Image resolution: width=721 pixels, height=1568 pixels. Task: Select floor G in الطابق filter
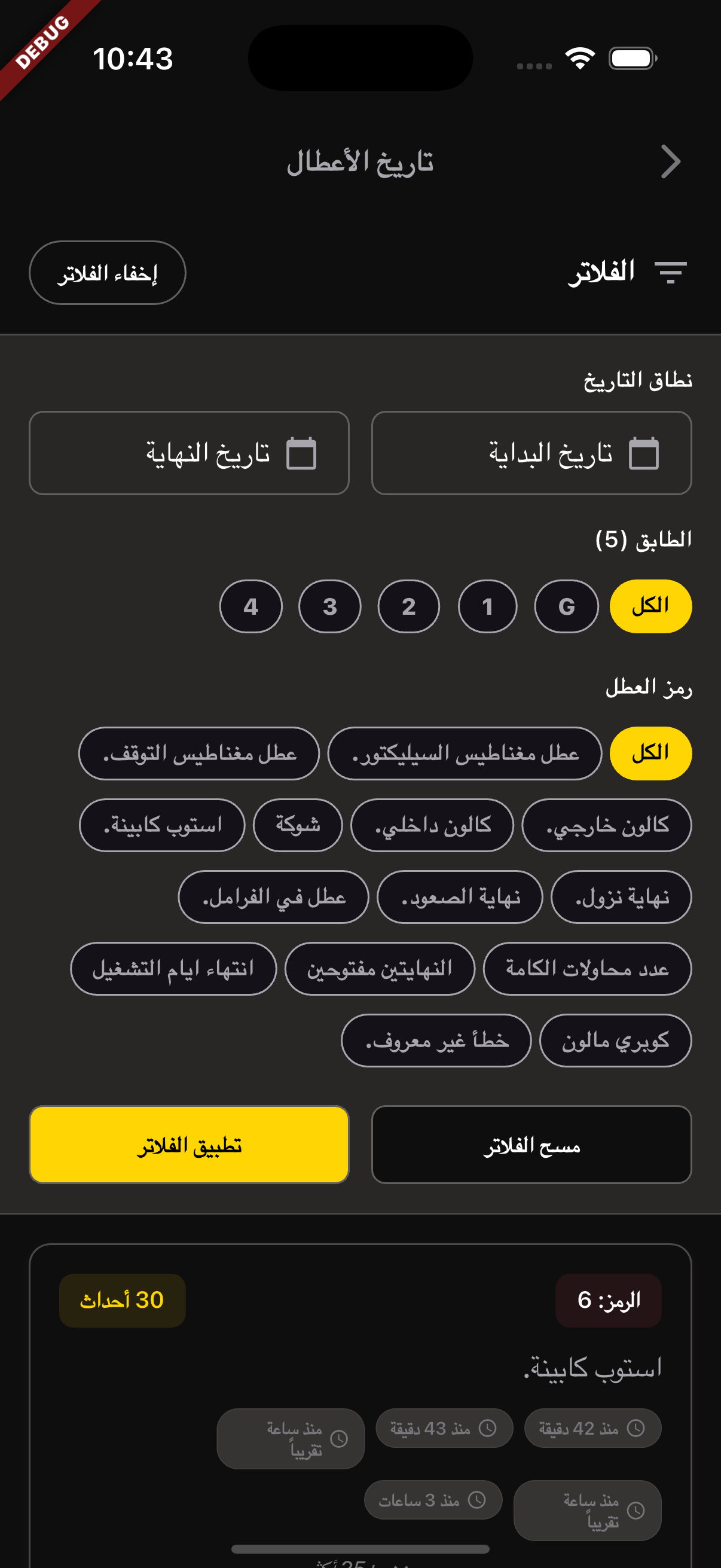pyautogui.click(x=566, y=606)
